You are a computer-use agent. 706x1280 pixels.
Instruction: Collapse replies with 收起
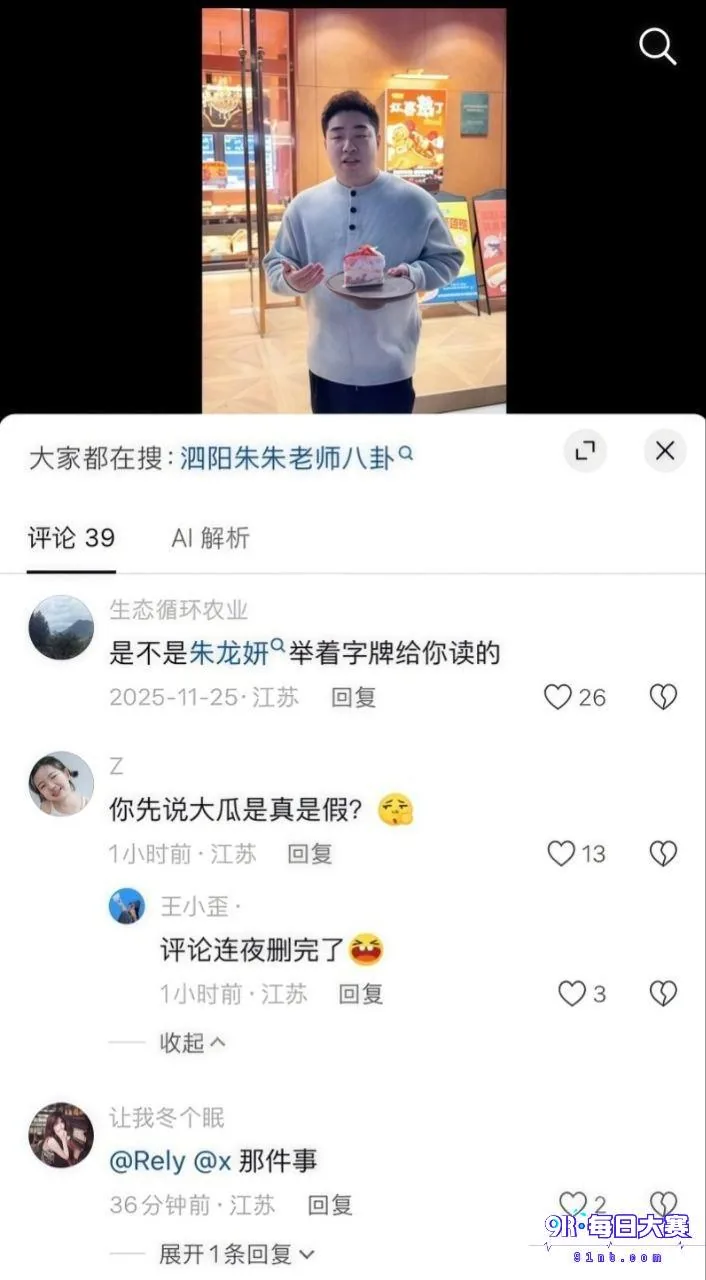[193, 1042]
